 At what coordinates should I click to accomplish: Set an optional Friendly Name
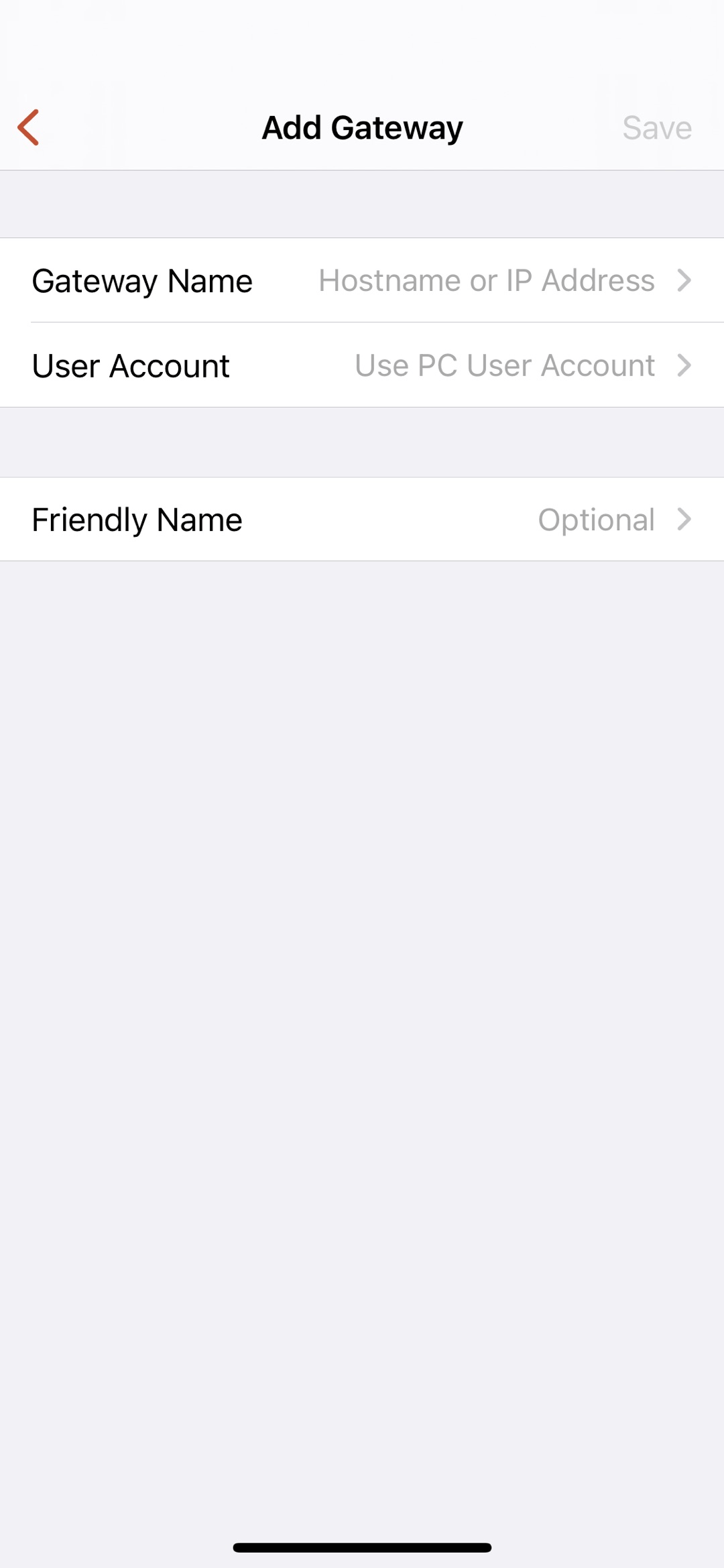coord(362,520)
